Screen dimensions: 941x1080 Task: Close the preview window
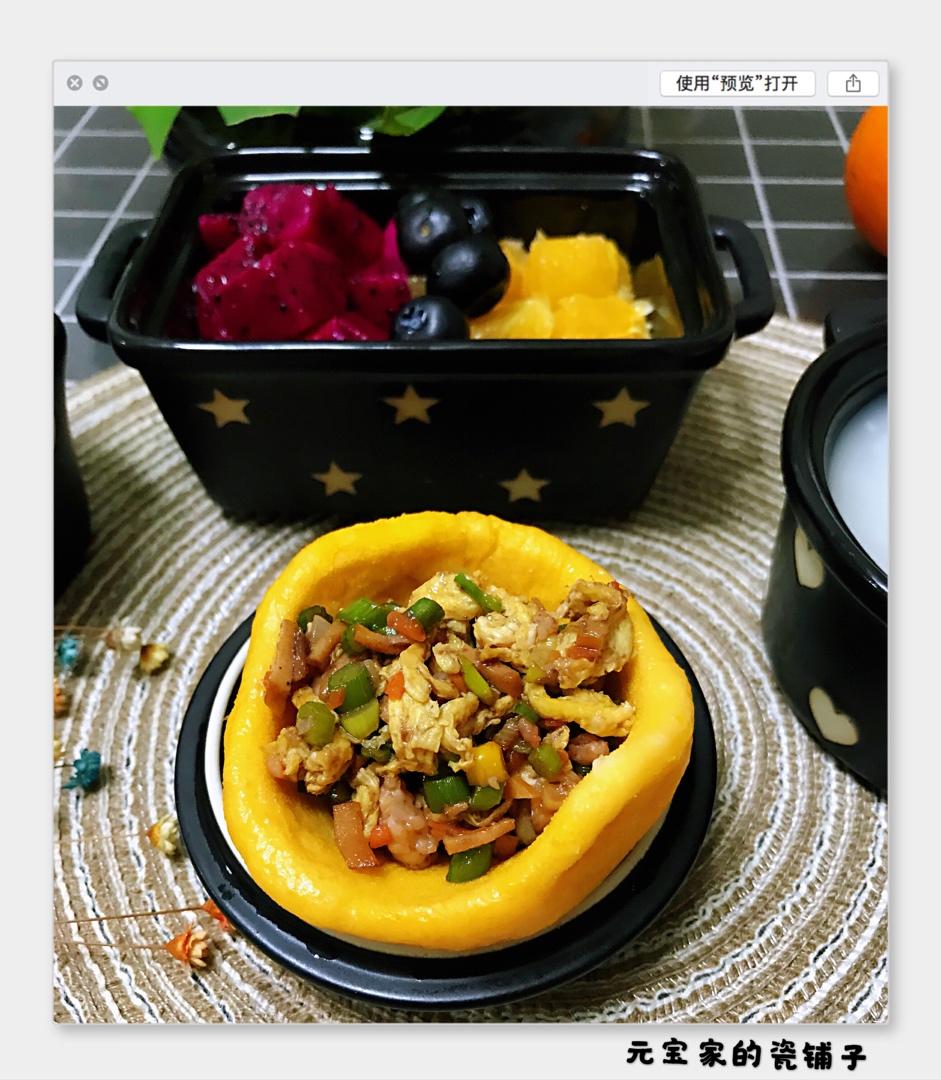click(74, 83)
